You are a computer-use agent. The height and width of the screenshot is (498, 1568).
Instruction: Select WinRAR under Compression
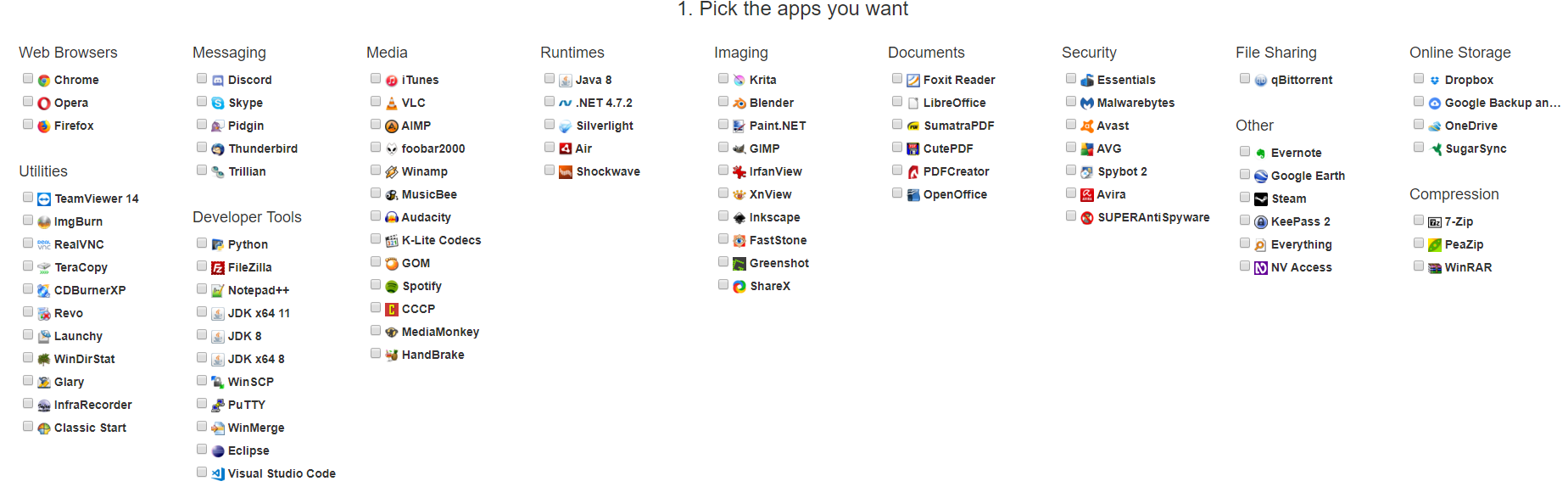[x=1419, y=266]
